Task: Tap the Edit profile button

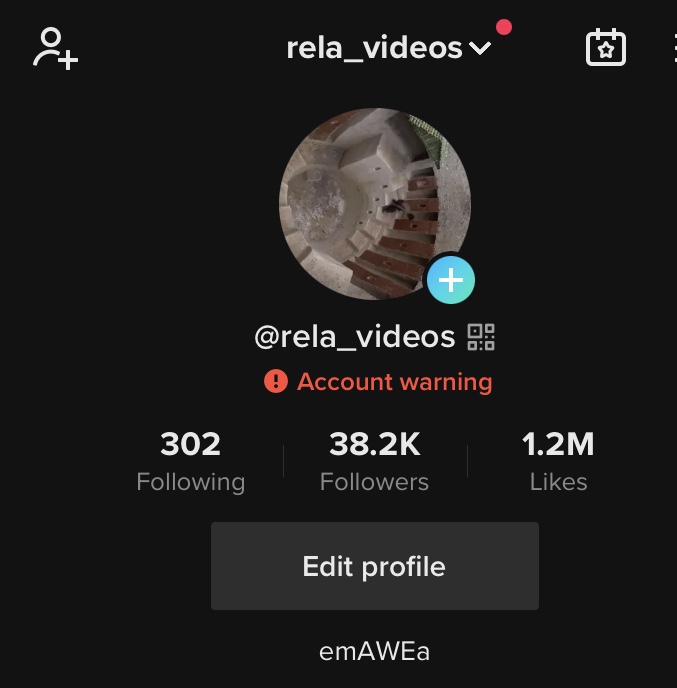Action: point(374,566)
